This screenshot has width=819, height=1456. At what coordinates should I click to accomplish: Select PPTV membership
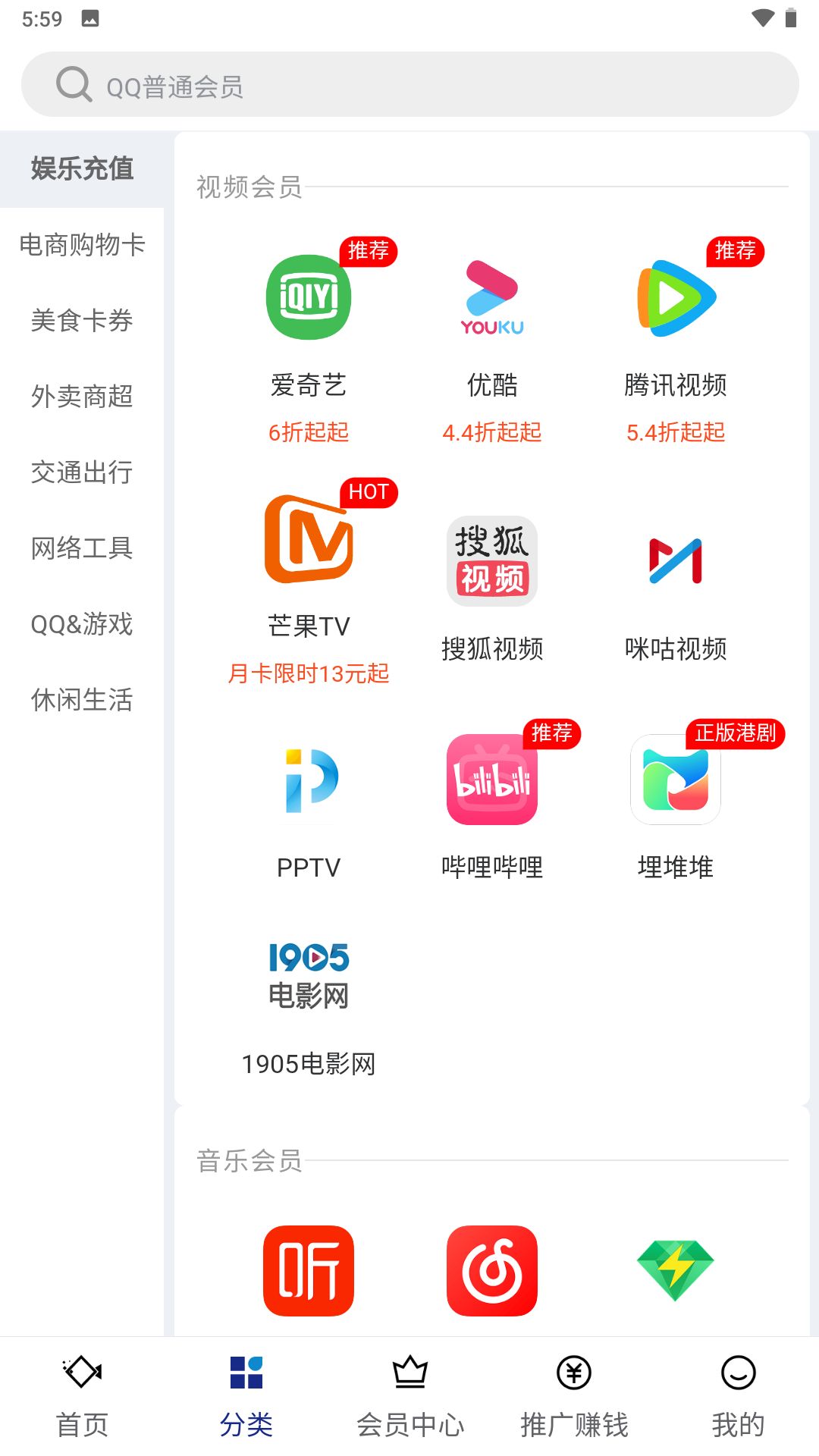(x=309, y=804)
